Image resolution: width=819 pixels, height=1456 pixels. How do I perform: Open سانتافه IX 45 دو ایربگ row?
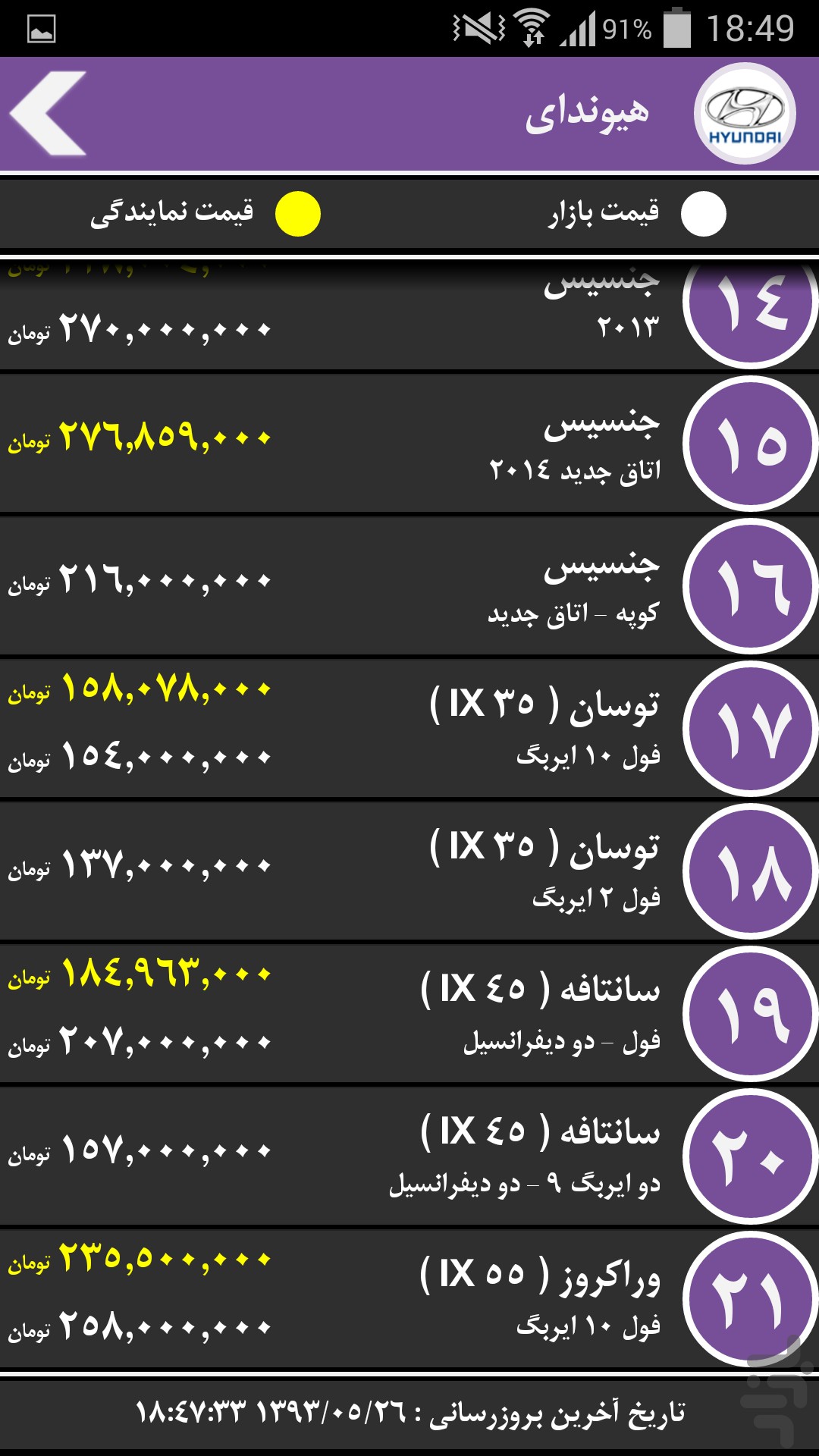coord(409,1156)
